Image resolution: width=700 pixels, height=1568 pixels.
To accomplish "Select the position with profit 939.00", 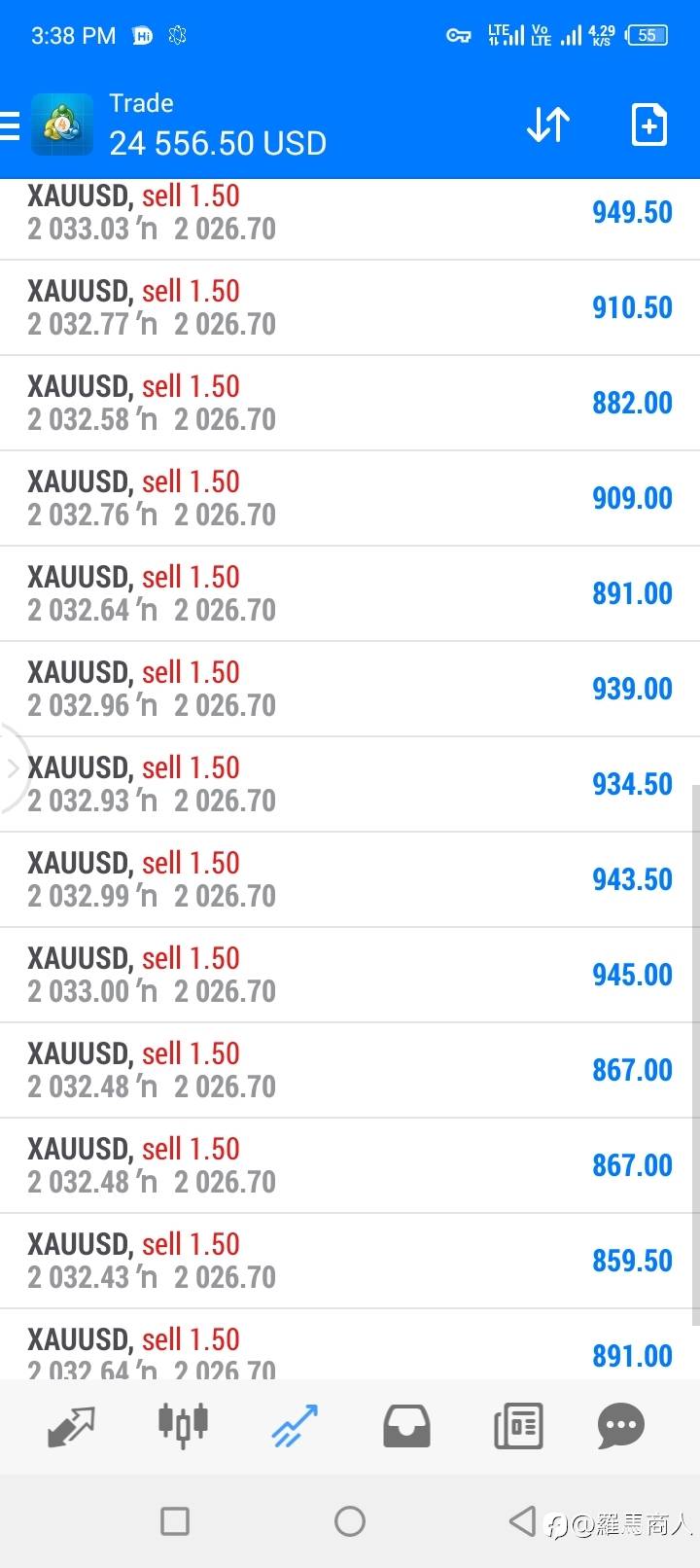I will tap(350, 689).
